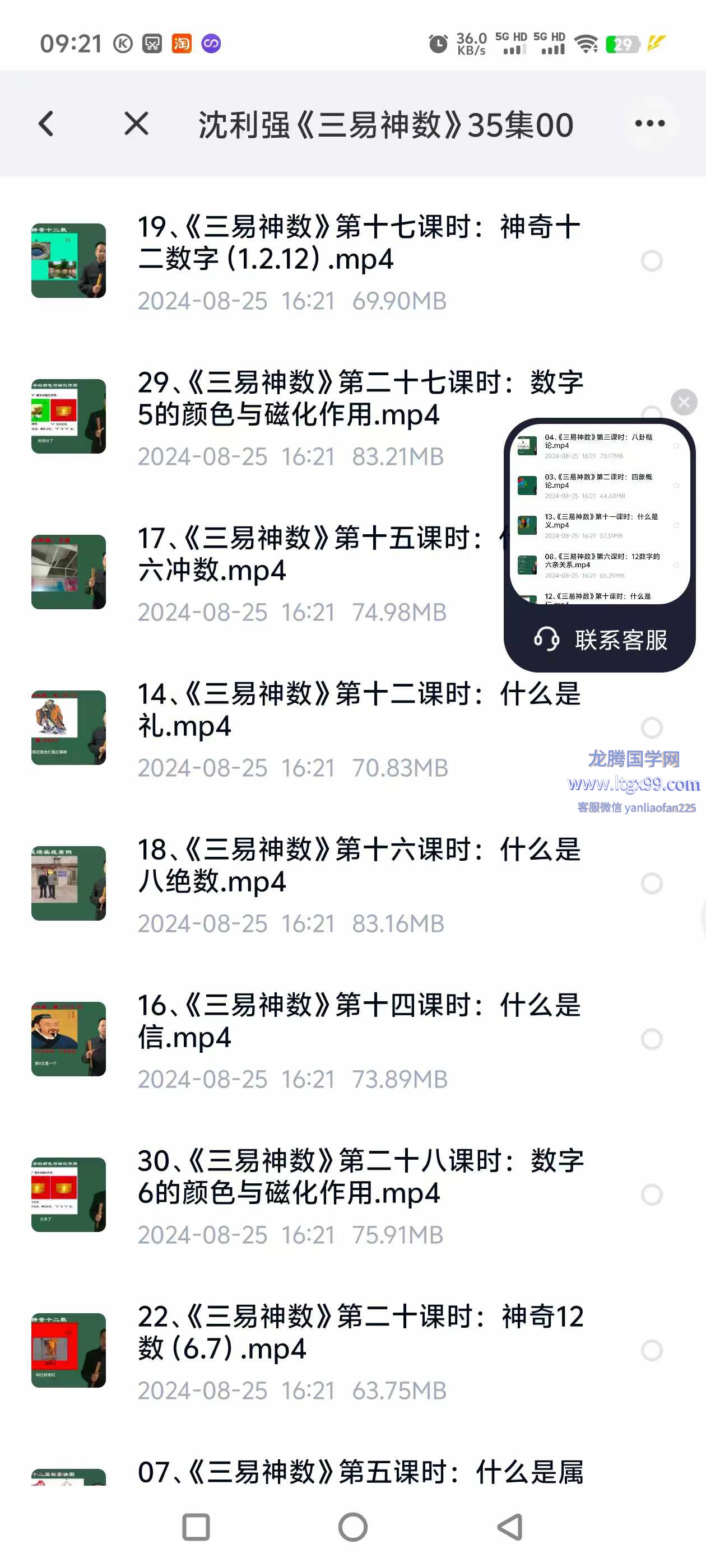The height and width of the screenshot is (1568, 706).
Task: Select the radio circle for video 16
Action: coord(651,1039)
